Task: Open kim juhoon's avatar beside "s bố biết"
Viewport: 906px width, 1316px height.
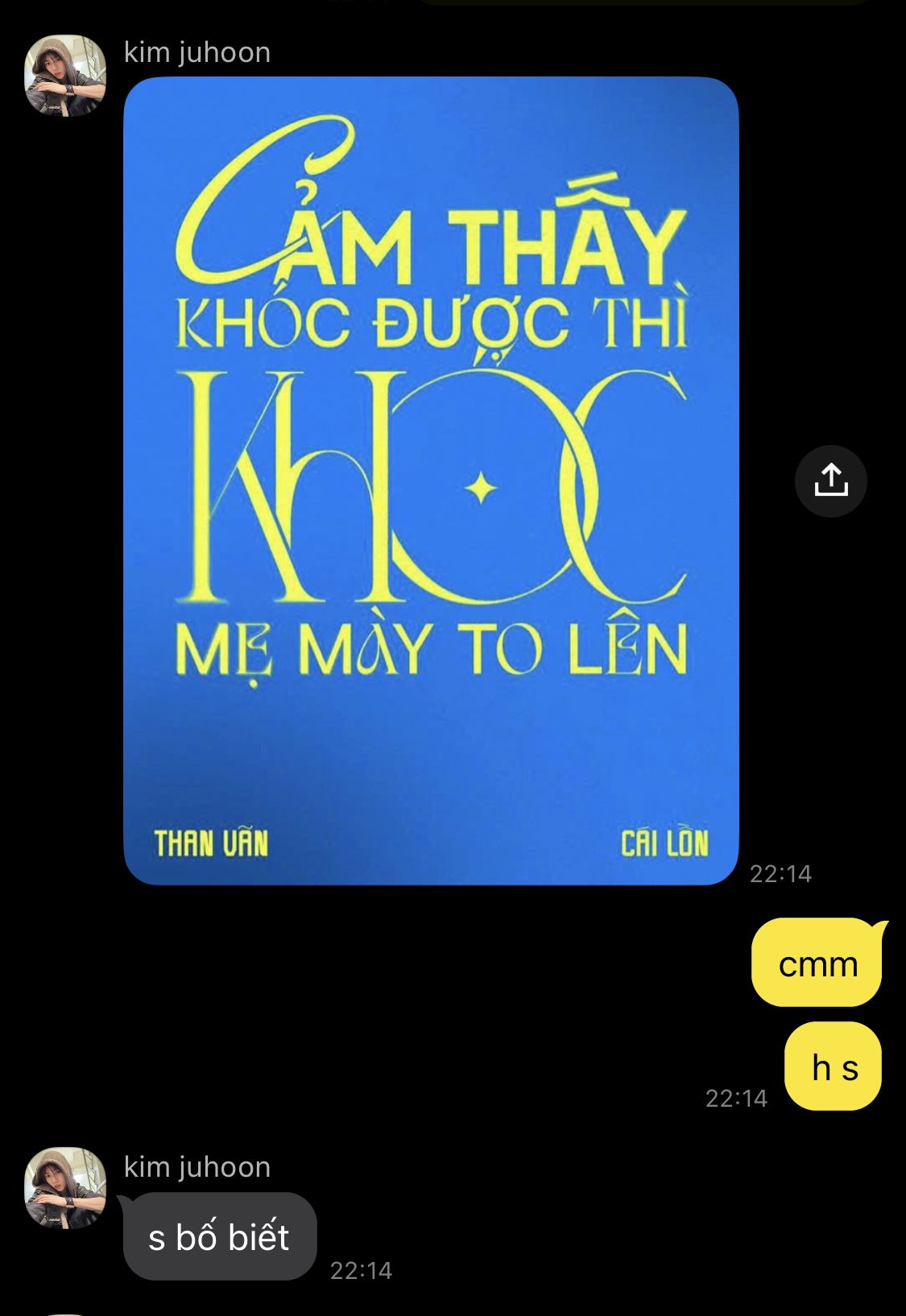Action: tap(65, 1187)
